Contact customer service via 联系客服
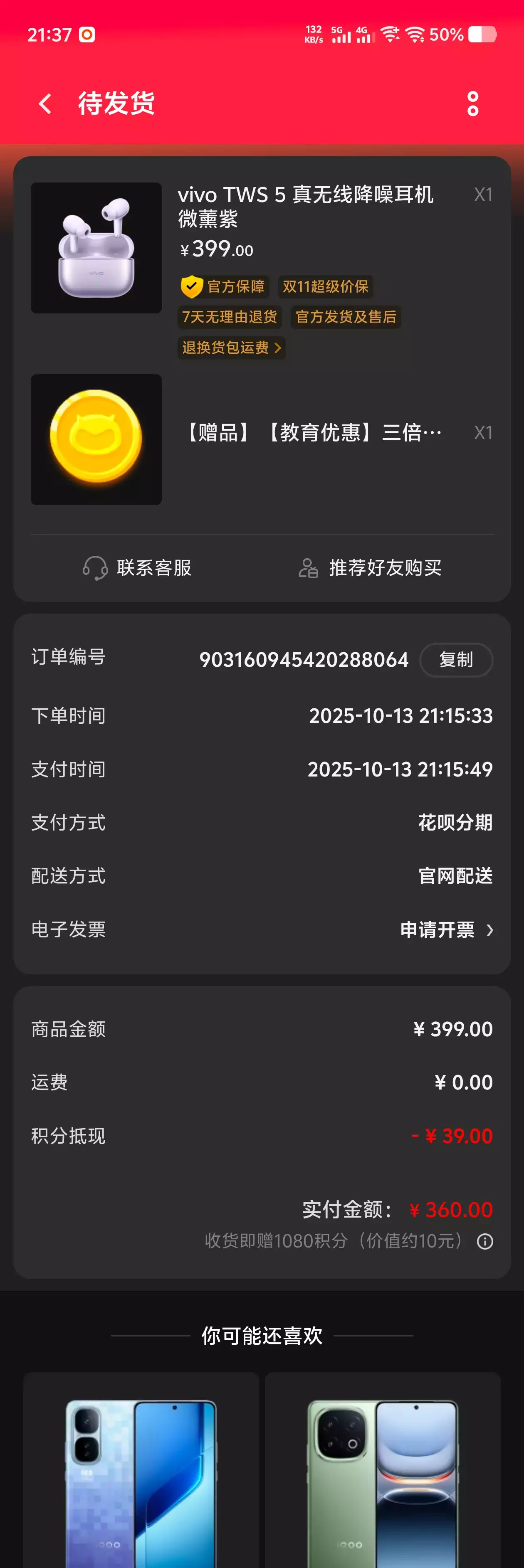 (x=138, y=568)
